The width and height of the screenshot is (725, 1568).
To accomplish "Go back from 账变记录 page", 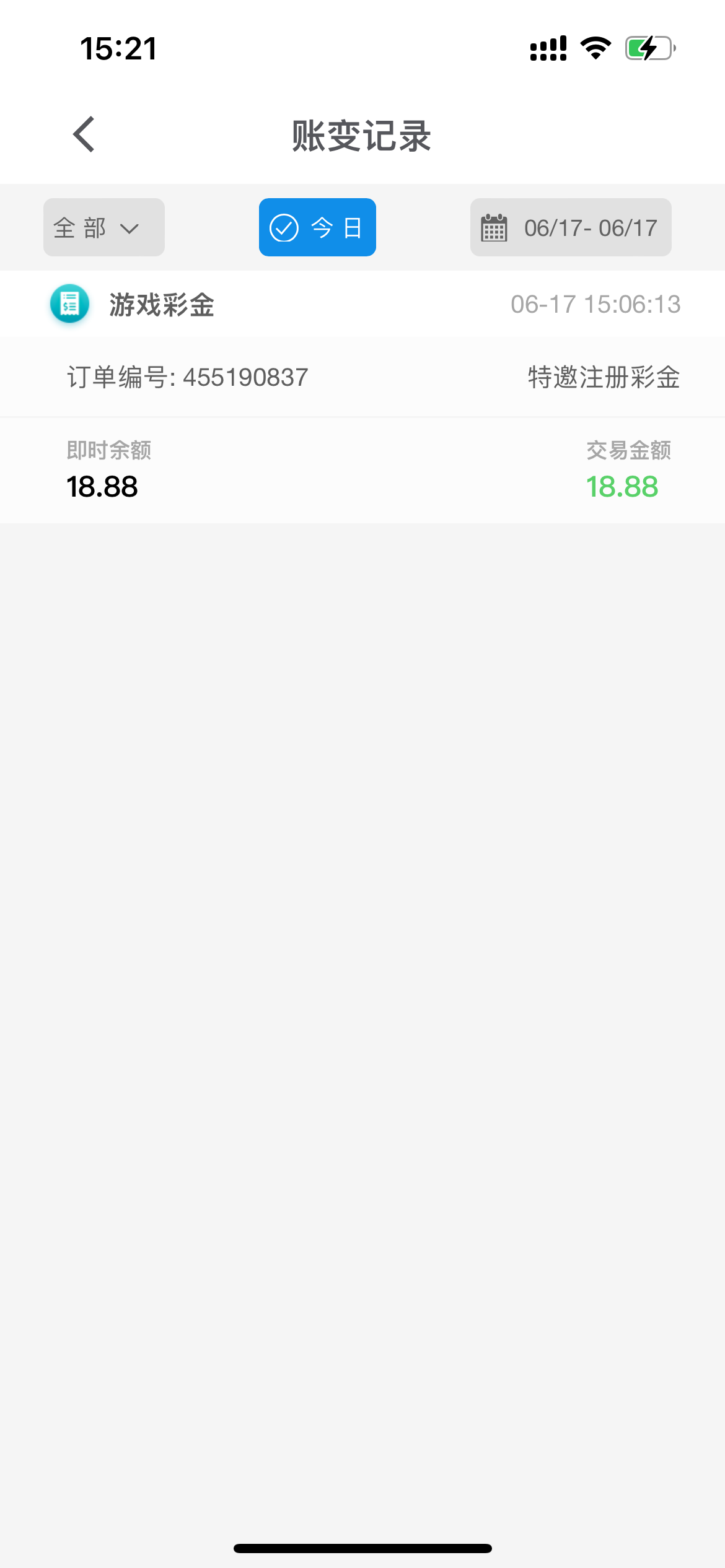I will point(84,134).
